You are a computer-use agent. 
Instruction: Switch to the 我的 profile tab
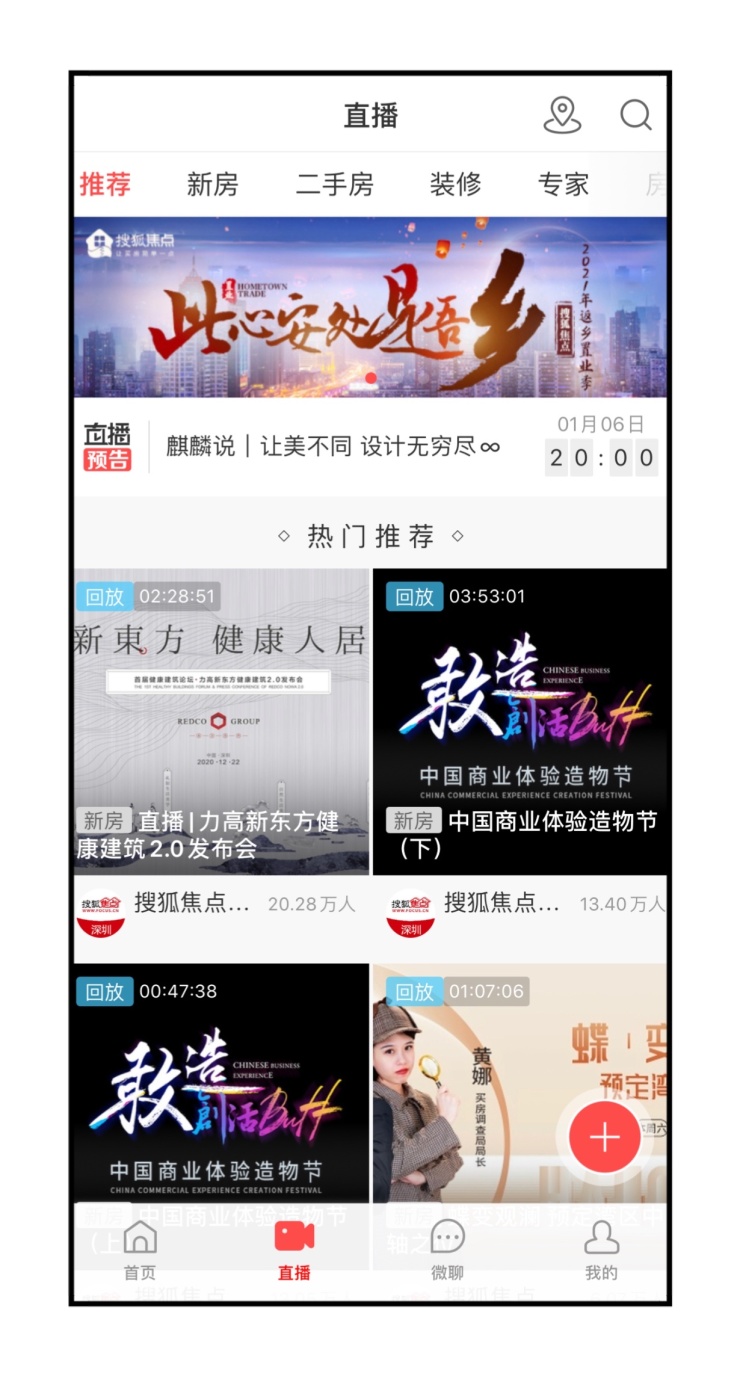click(x=601, y=1250)
